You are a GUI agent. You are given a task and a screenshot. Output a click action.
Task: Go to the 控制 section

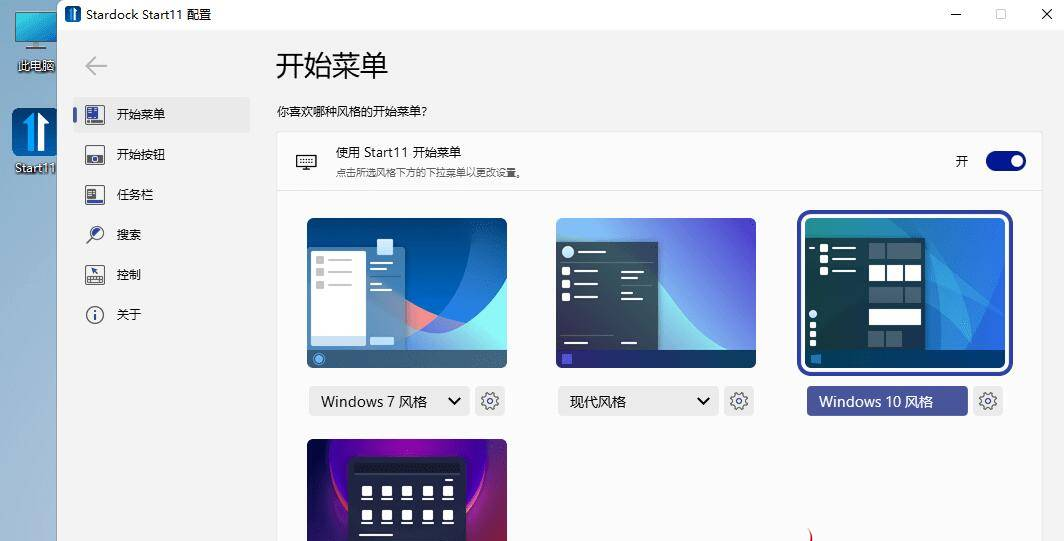point(128,274)
